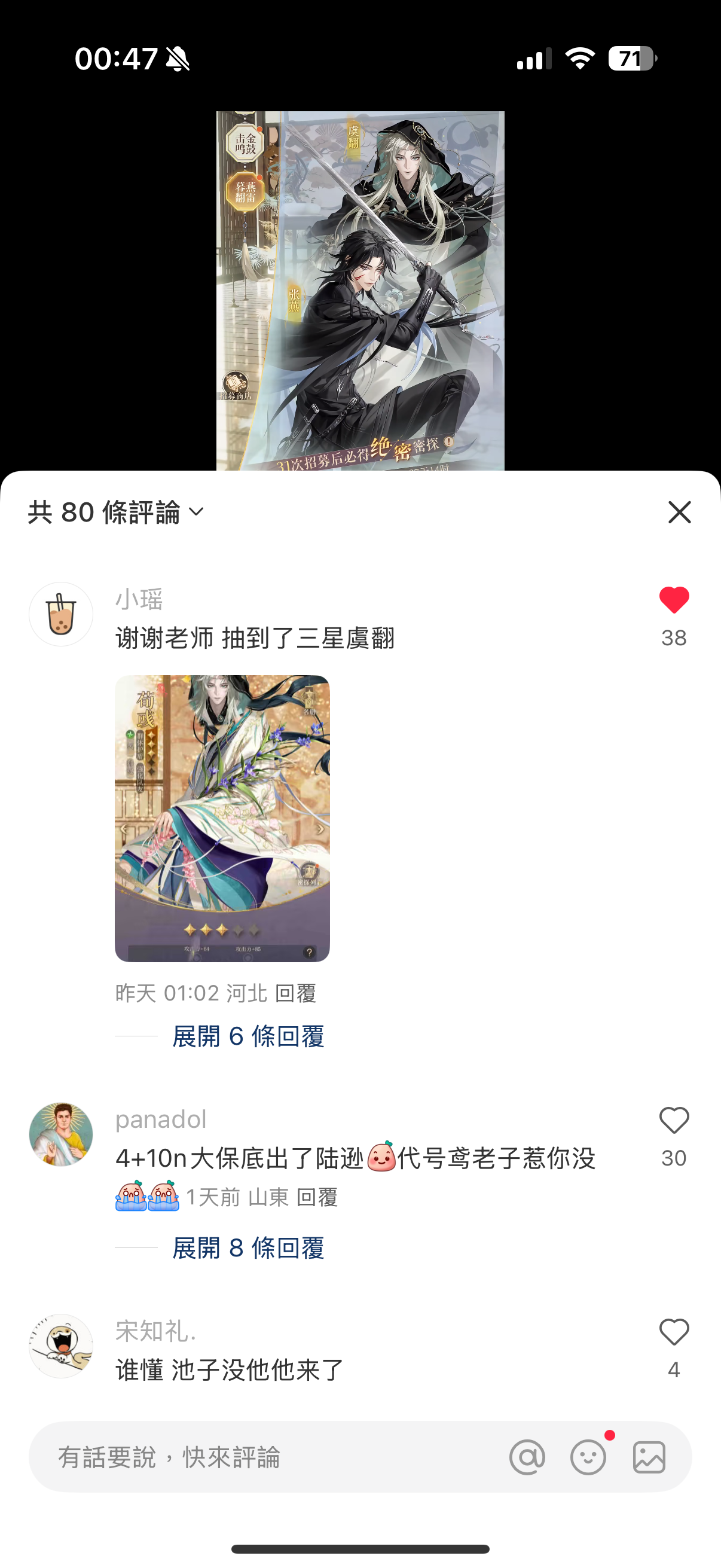
Task: Close the comments panel
Action: (679, 512)
